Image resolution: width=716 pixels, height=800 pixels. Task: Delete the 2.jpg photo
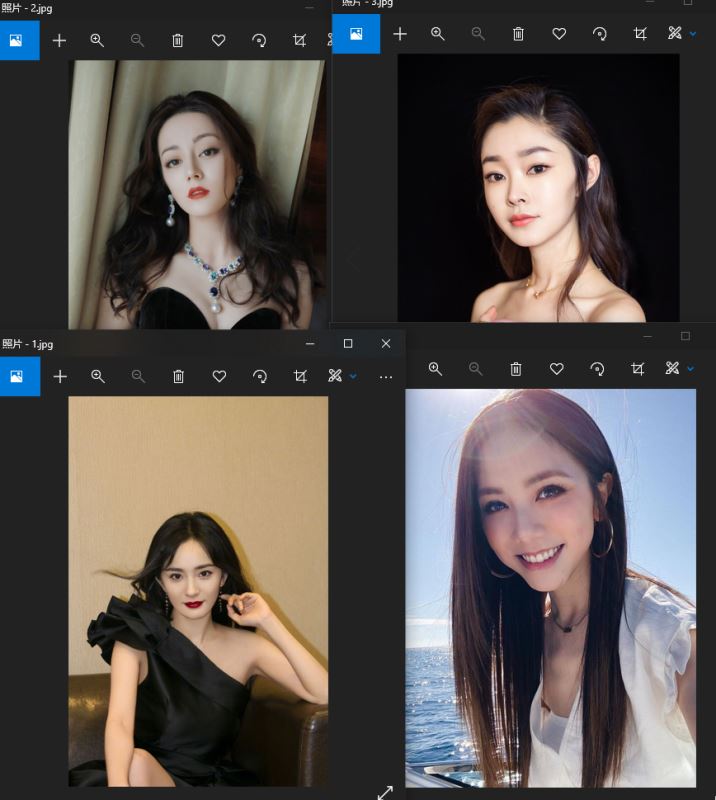point(177,41)
